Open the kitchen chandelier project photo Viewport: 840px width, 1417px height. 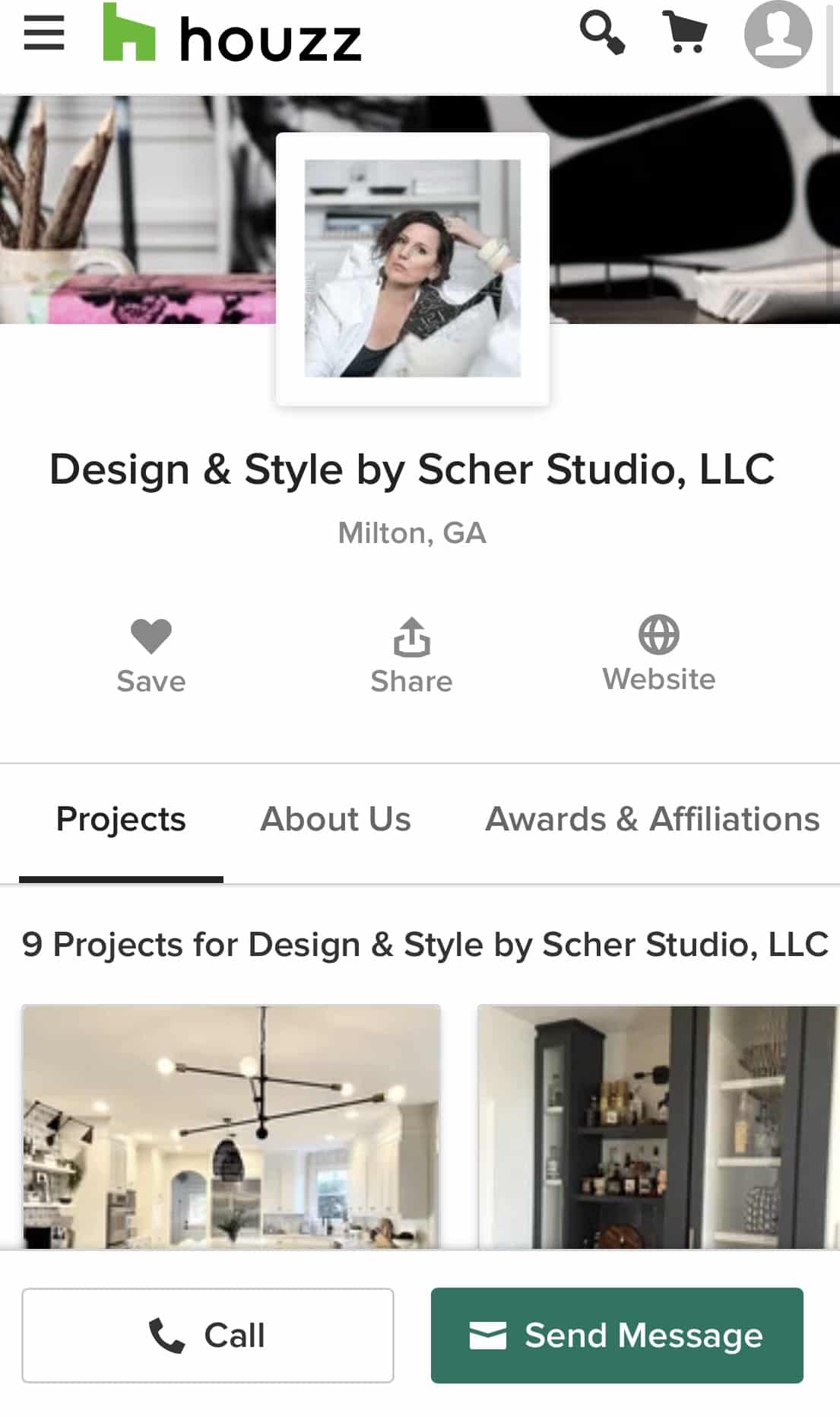231,1126
